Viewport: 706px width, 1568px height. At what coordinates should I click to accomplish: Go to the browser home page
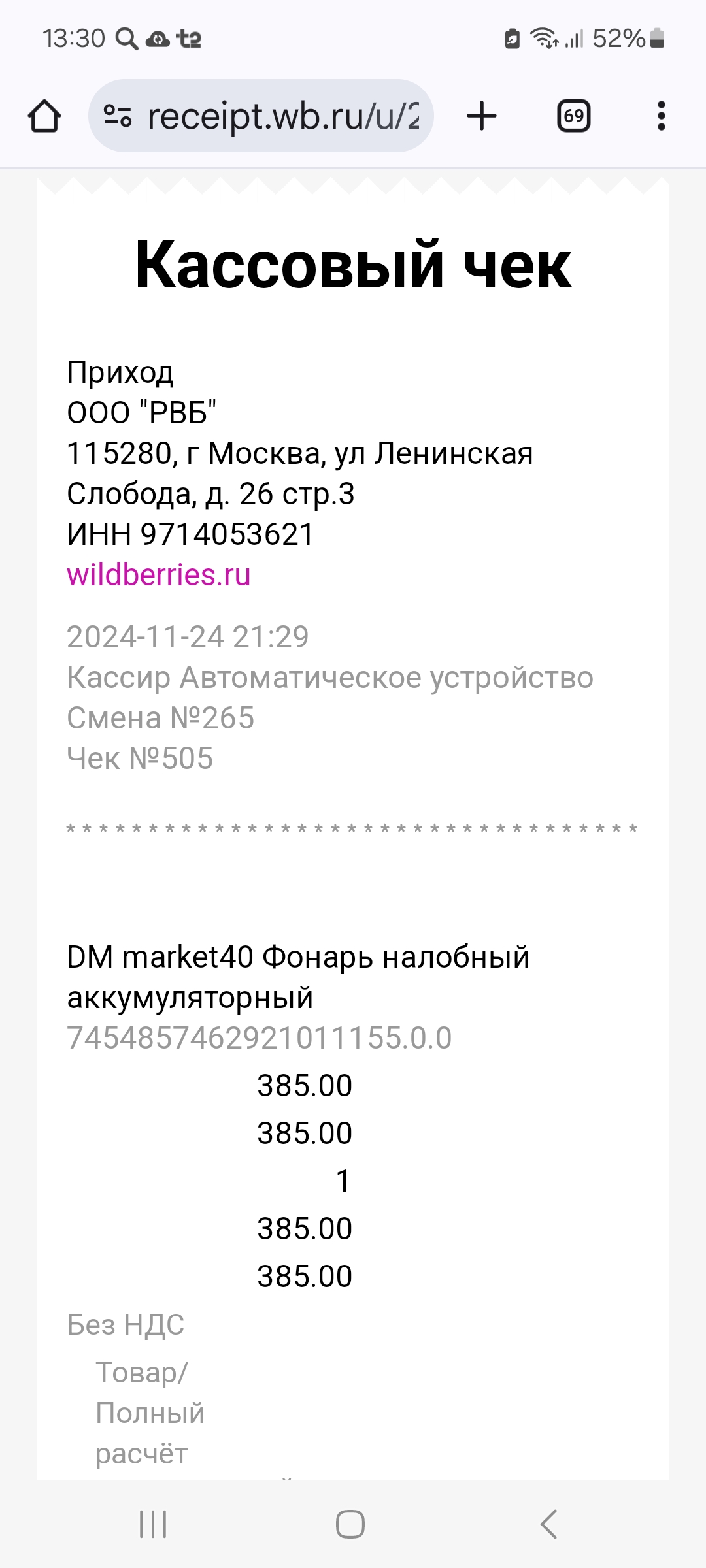click(x=44, y=116)
